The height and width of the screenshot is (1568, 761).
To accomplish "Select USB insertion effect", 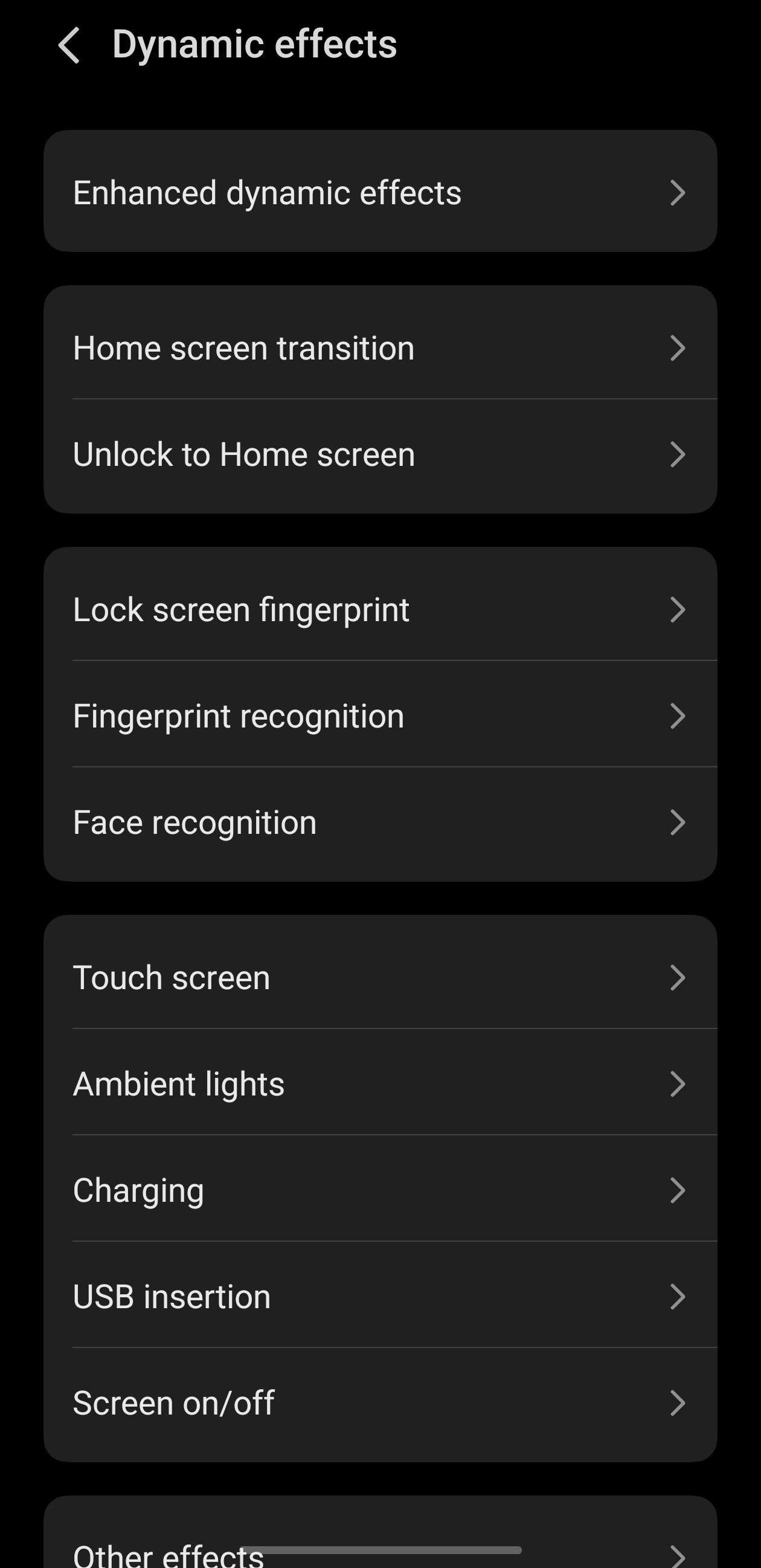I will [379, 1297].
